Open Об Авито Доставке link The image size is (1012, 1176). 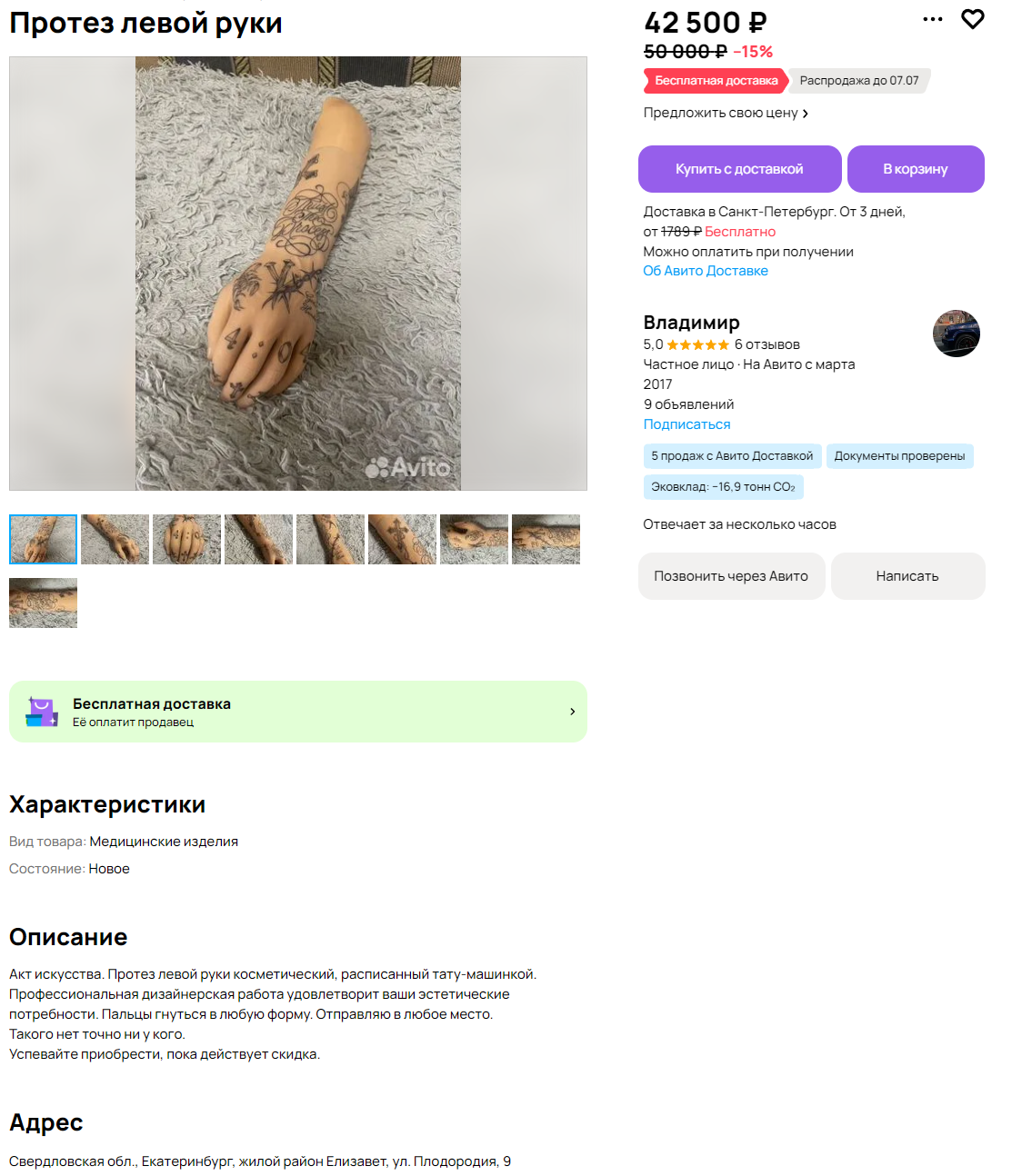[705, 271]
